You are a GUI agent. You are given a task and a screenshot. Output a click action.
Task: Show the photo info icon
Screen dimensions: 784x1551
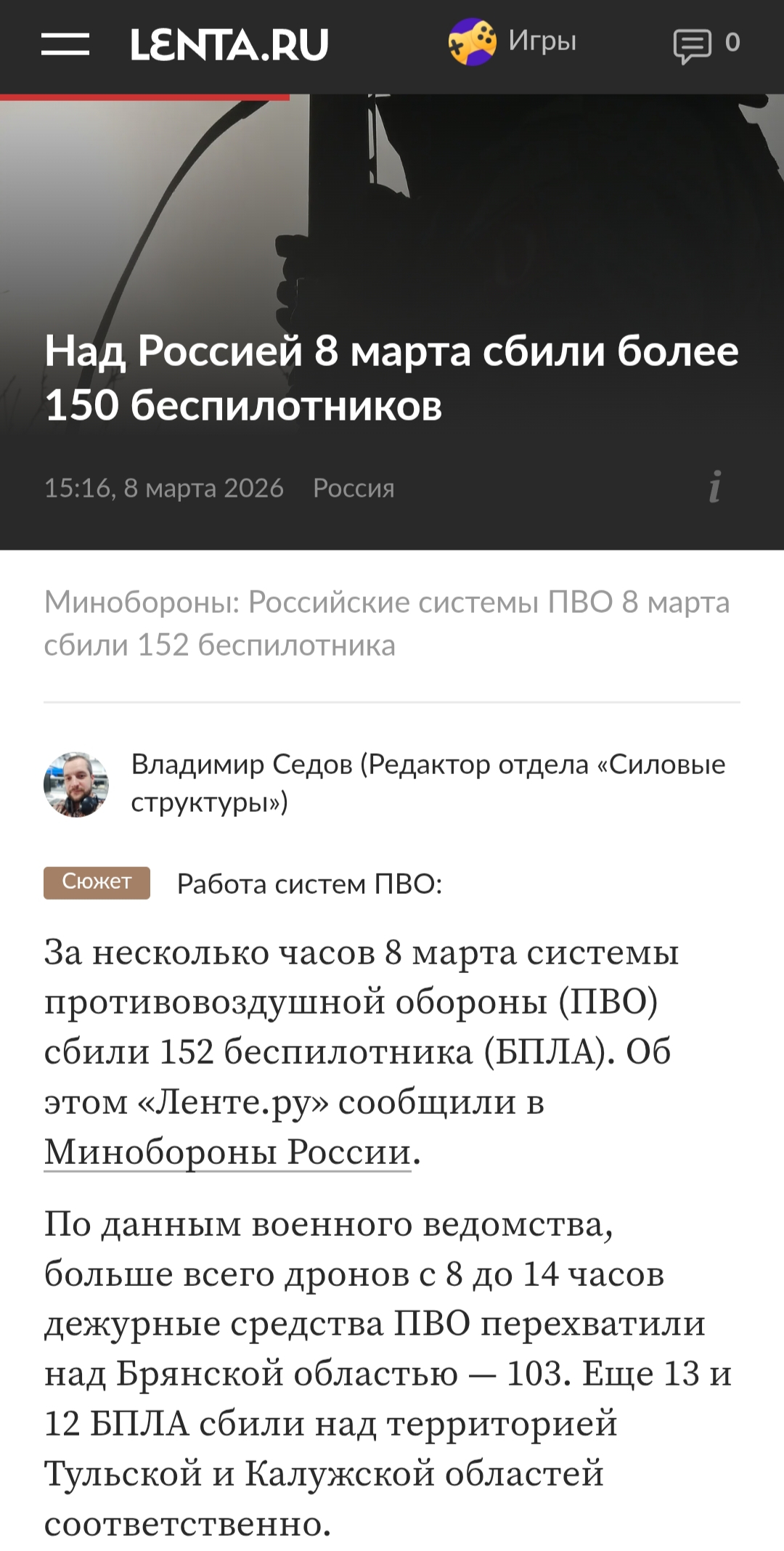(715, 487)
